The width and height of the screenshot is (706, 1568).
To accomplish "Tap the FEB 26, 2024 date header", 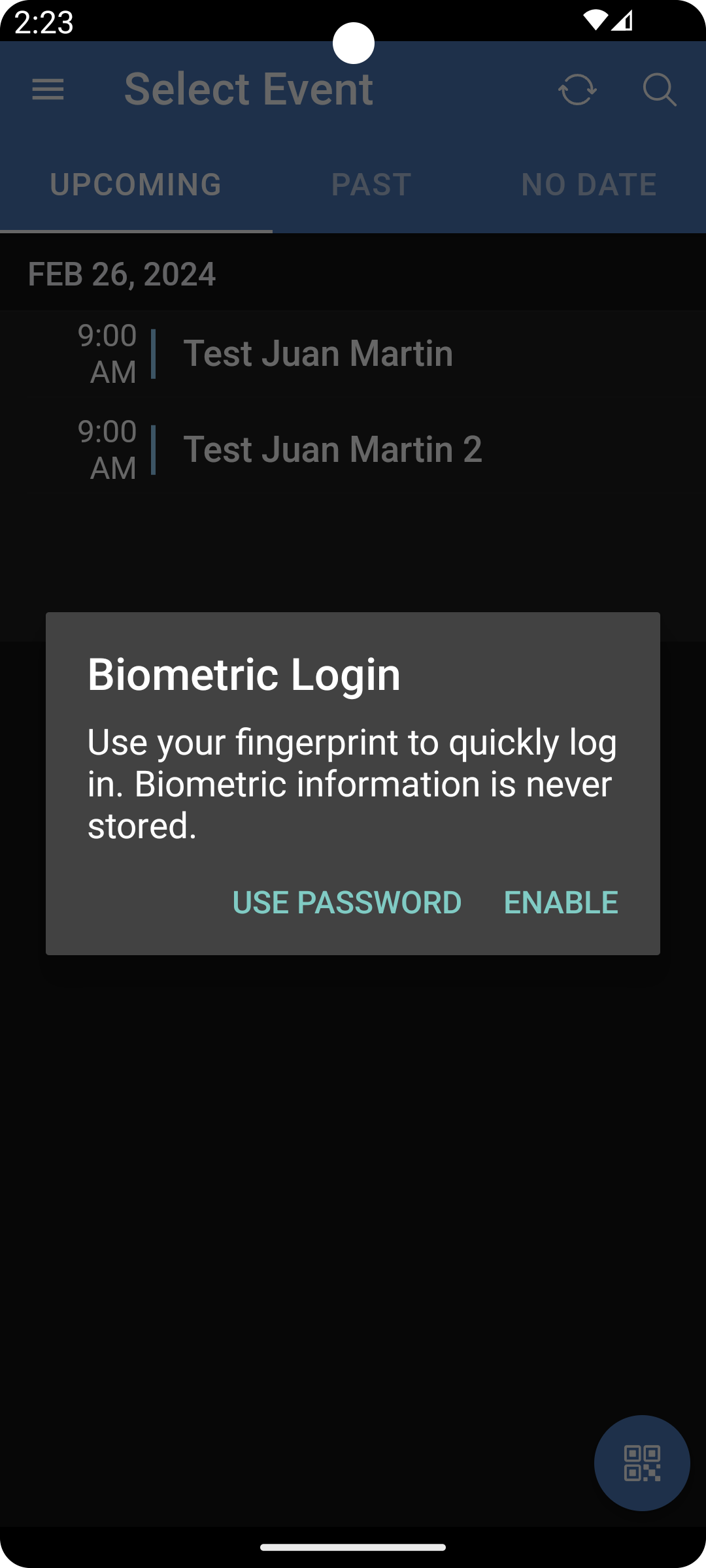I will (x=122, y=274).
